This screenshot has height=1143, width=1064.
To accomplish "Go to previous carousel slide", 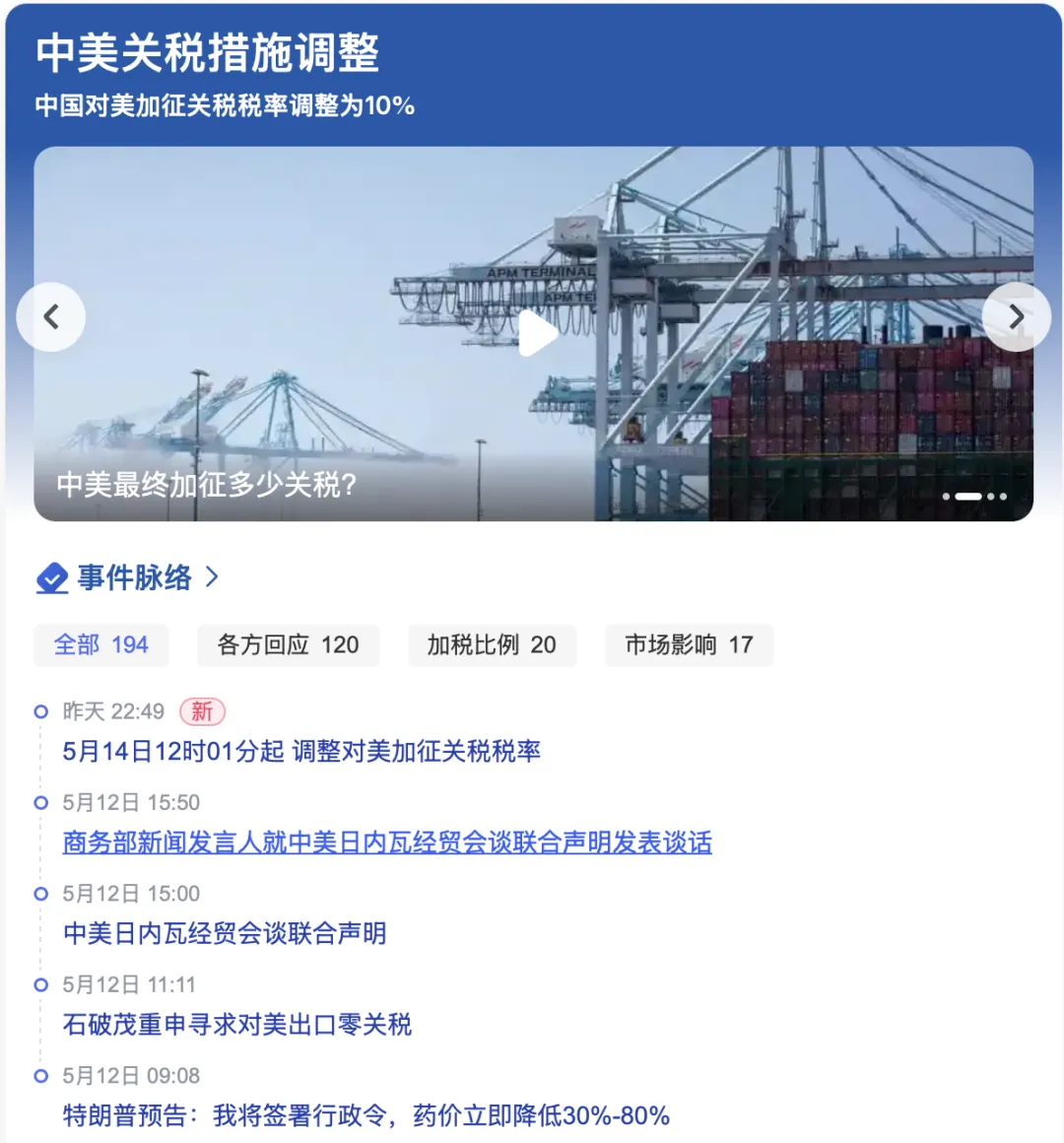I will click(x=51, y=317).
